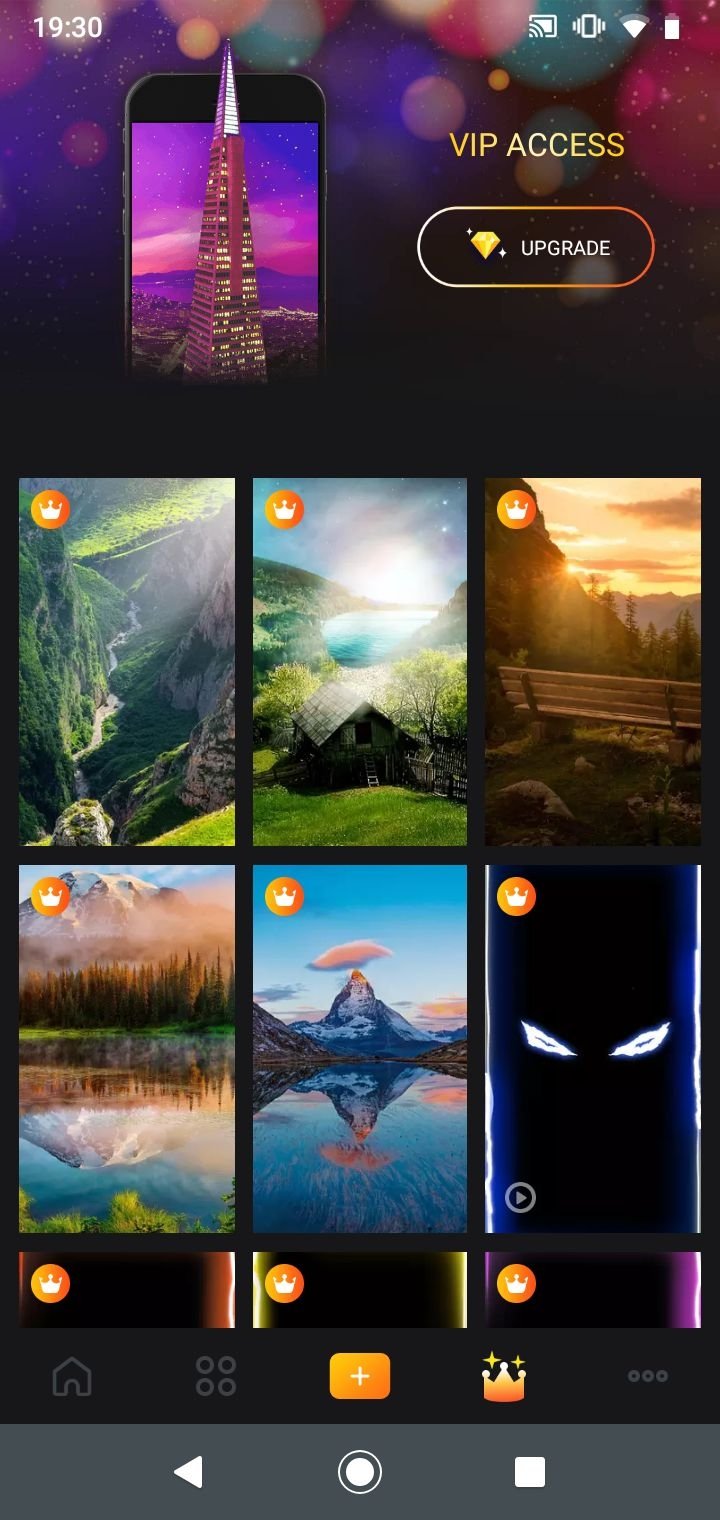Tap the orange plus add button
The height and width of the screenshot is (1520, 720).
(360, 1376)
